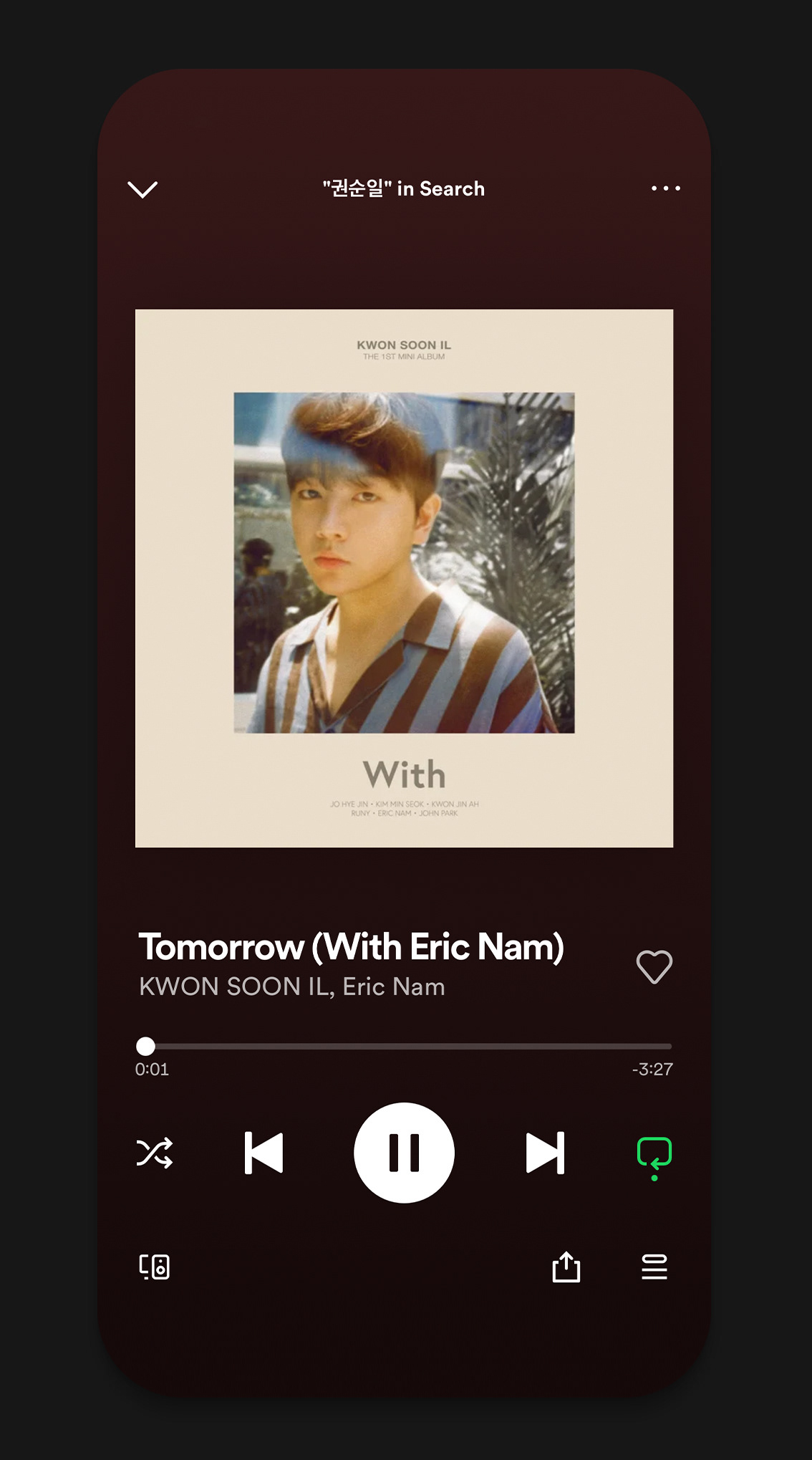Open the connect devices picker
Image resolution: width=812 pixels, height=1460 pixels.
click(x=154, y=1267)
